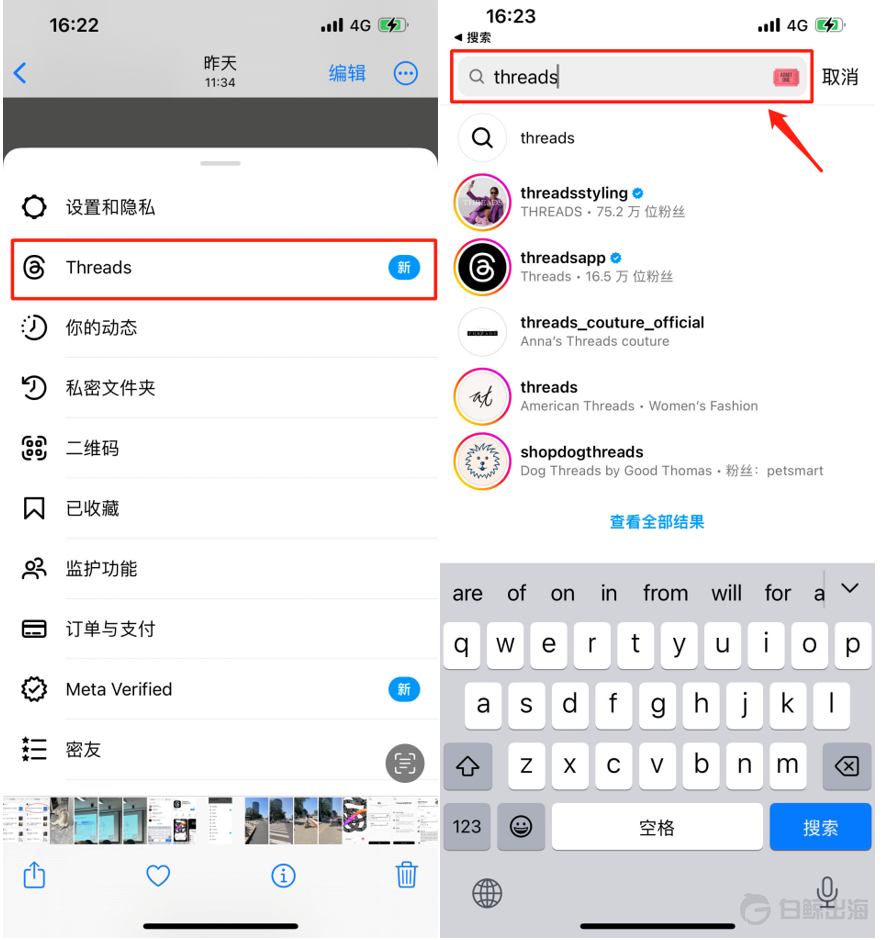Hit the keyboard backspace key
The height and width of the screenshot is (940, 883).
846,767
